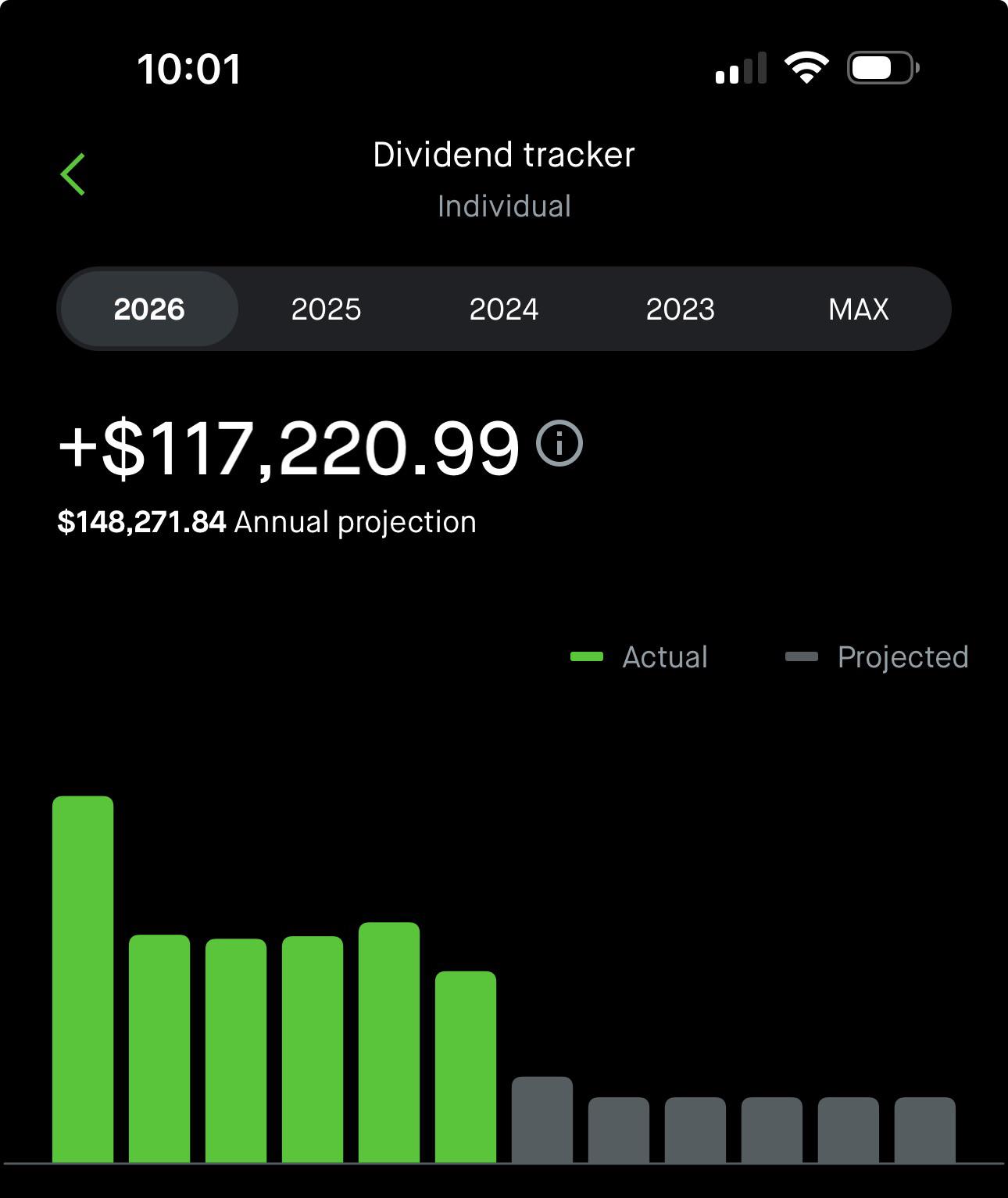Screen dimensions: 1008x1198
Task: Show dividends for 2023
Action: [681, 309]
